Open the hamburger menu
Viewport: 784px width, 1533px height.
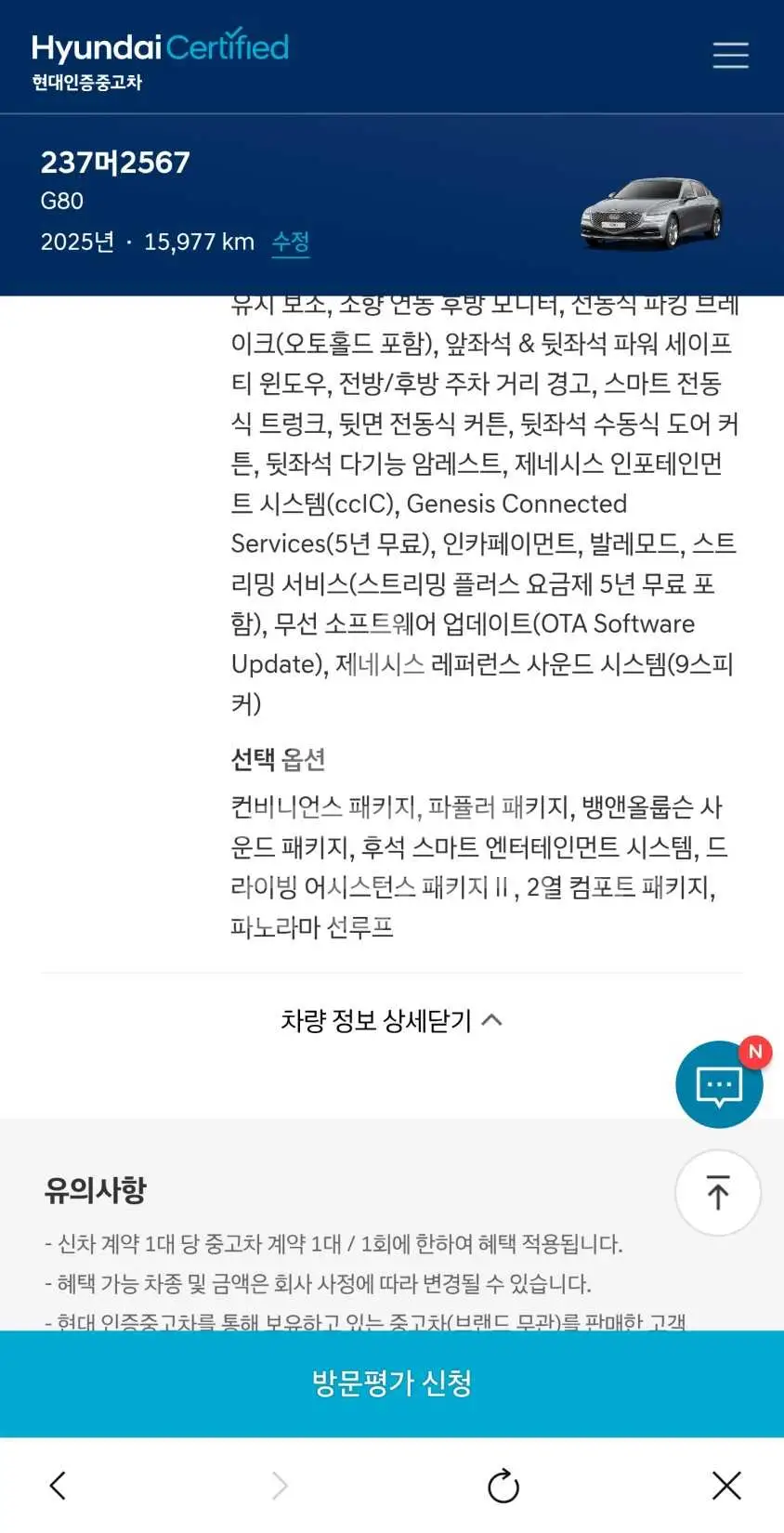point(730,55)
